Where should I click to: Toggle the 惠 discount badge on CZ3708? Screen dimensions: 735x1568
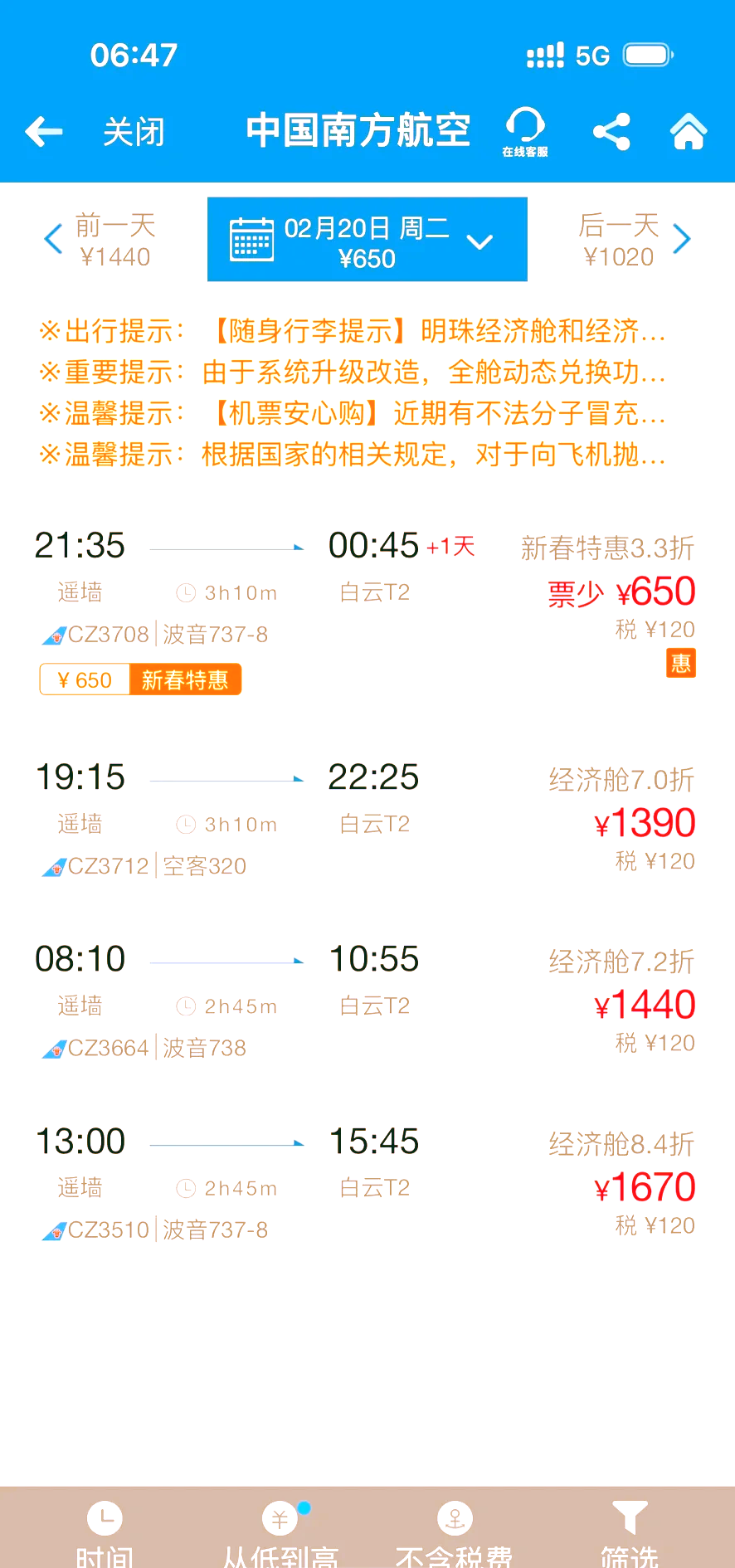pos(680,664)
